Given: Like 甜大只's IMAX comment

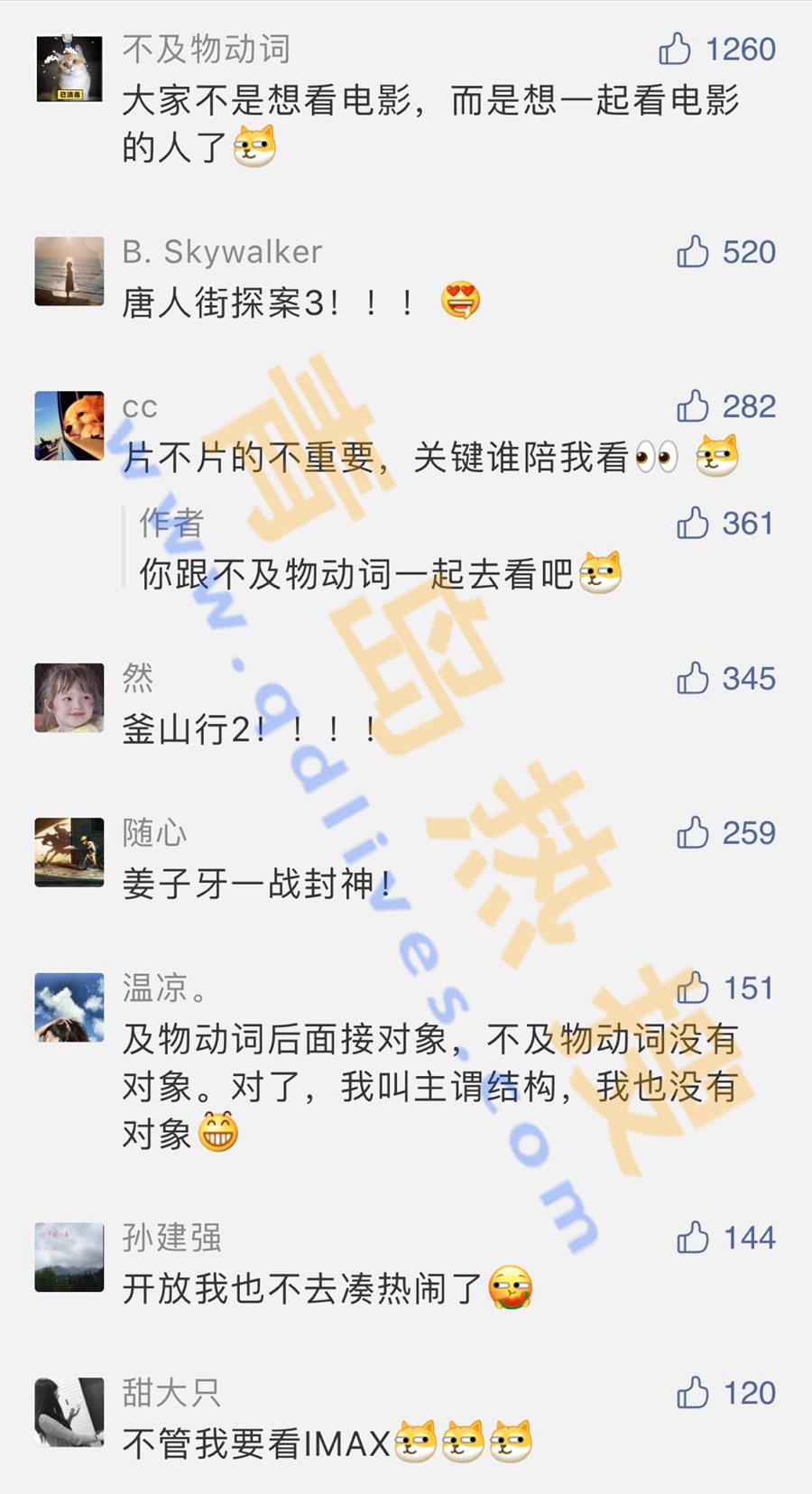Looking at the screenshot, I should [x=692, y=1393].
